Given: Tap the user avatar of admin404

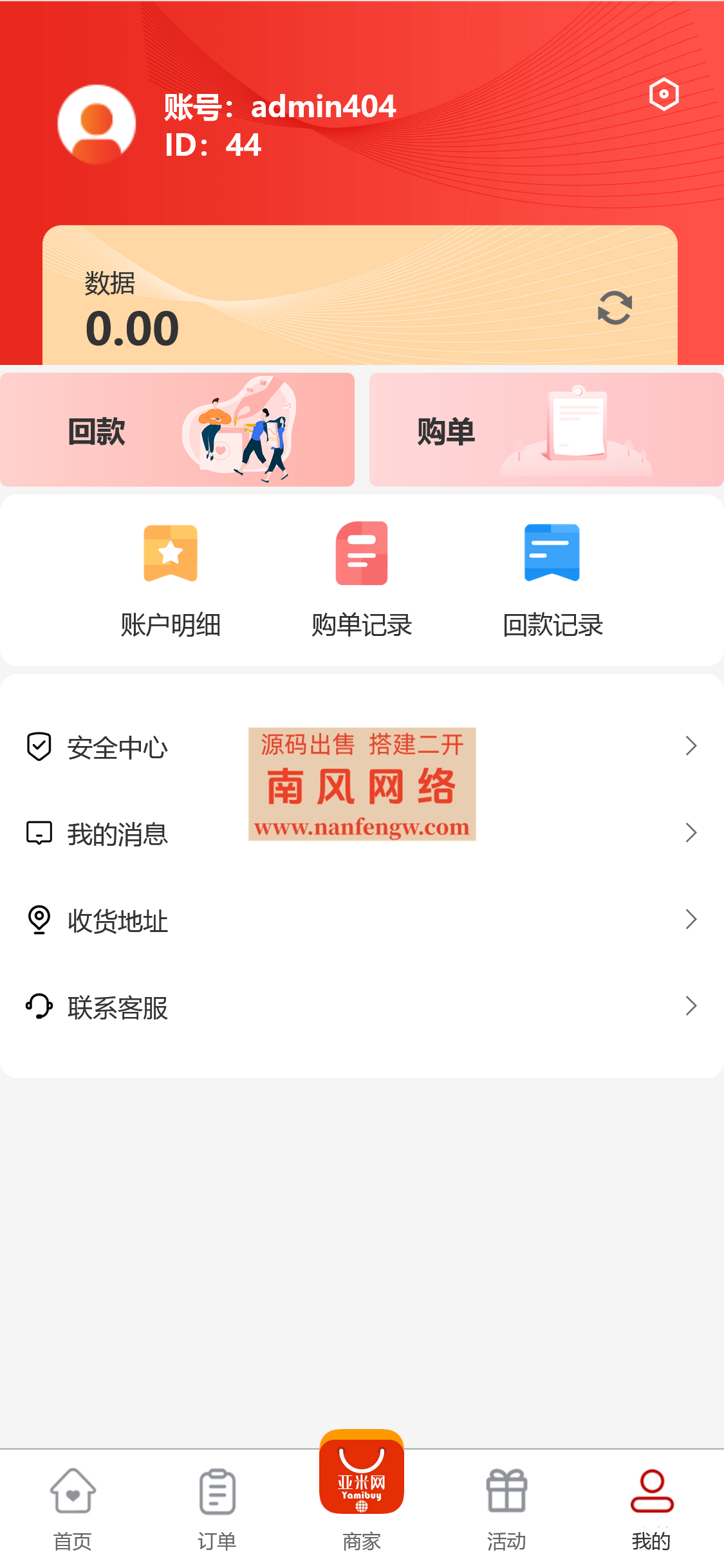Looking at the screenshot, I should tap(97, 124).
